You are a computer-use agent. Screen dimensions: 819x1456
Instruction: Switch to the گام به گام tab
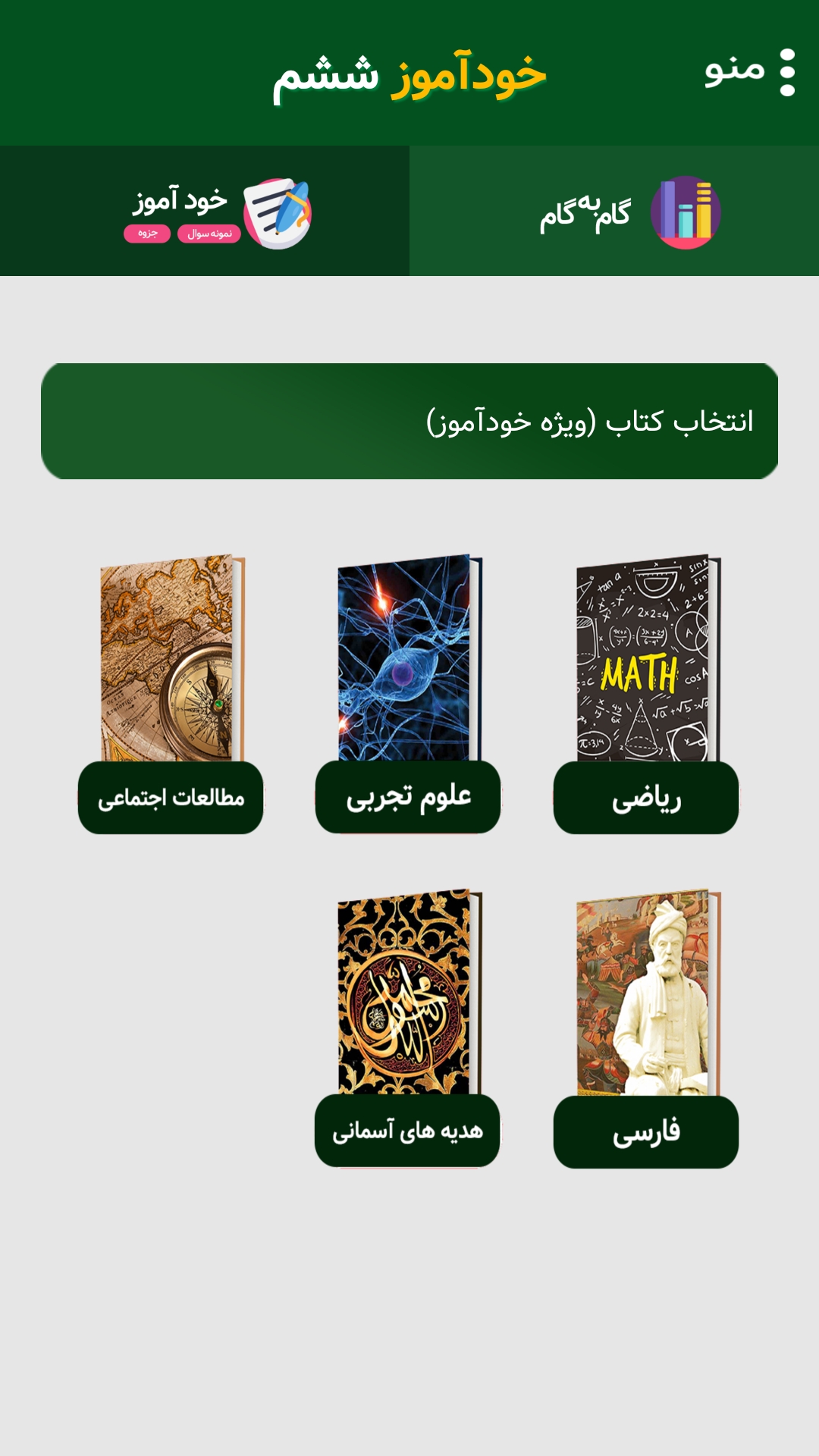(x=614, y=212)
